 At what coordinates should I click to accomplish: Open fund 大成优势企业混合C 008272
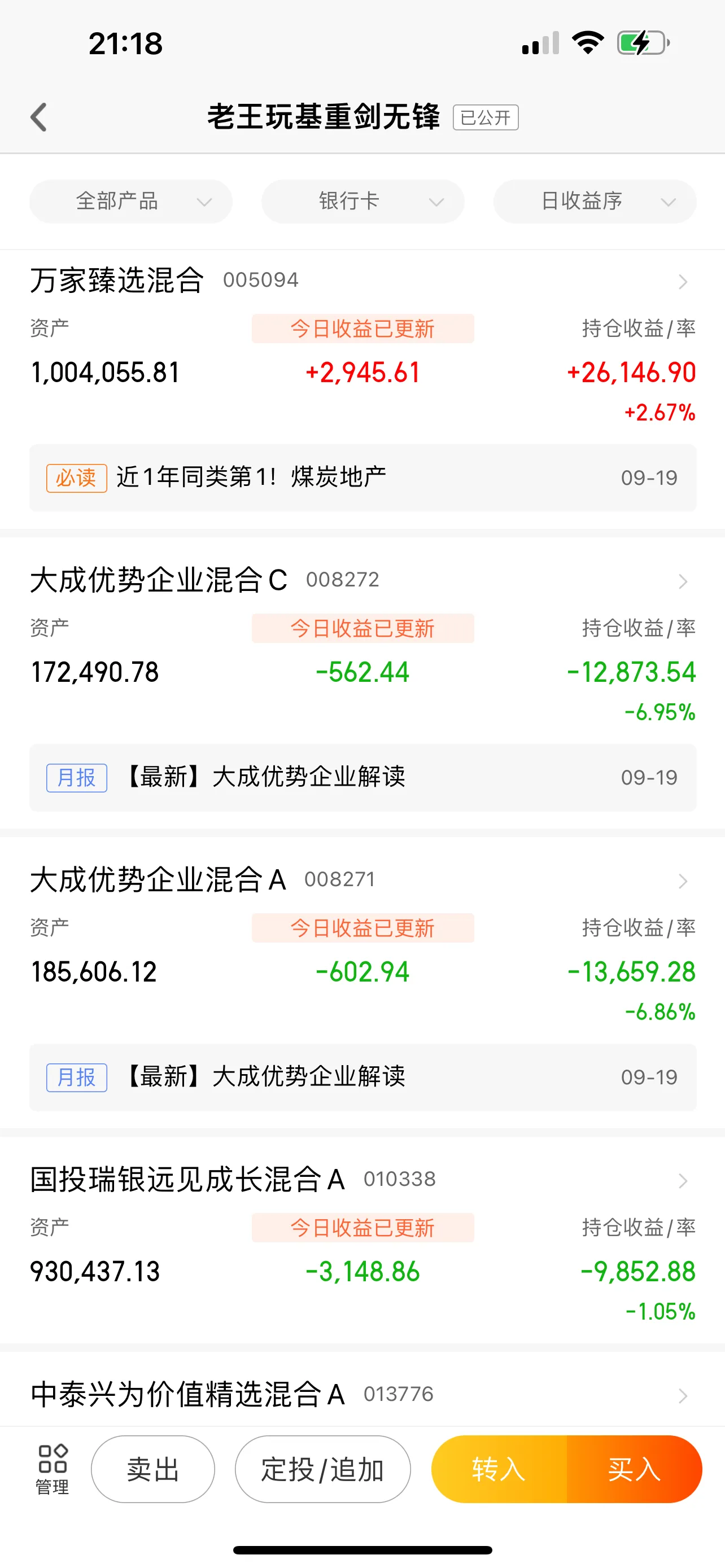pyautogui.click(x=361, y=581)
